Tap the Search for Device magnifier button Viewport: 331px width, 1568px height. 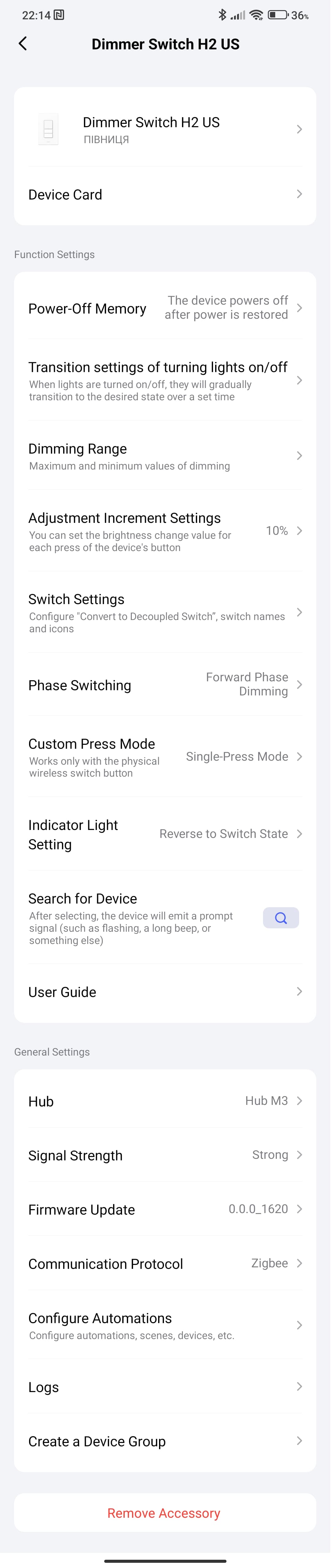[280, 918]
